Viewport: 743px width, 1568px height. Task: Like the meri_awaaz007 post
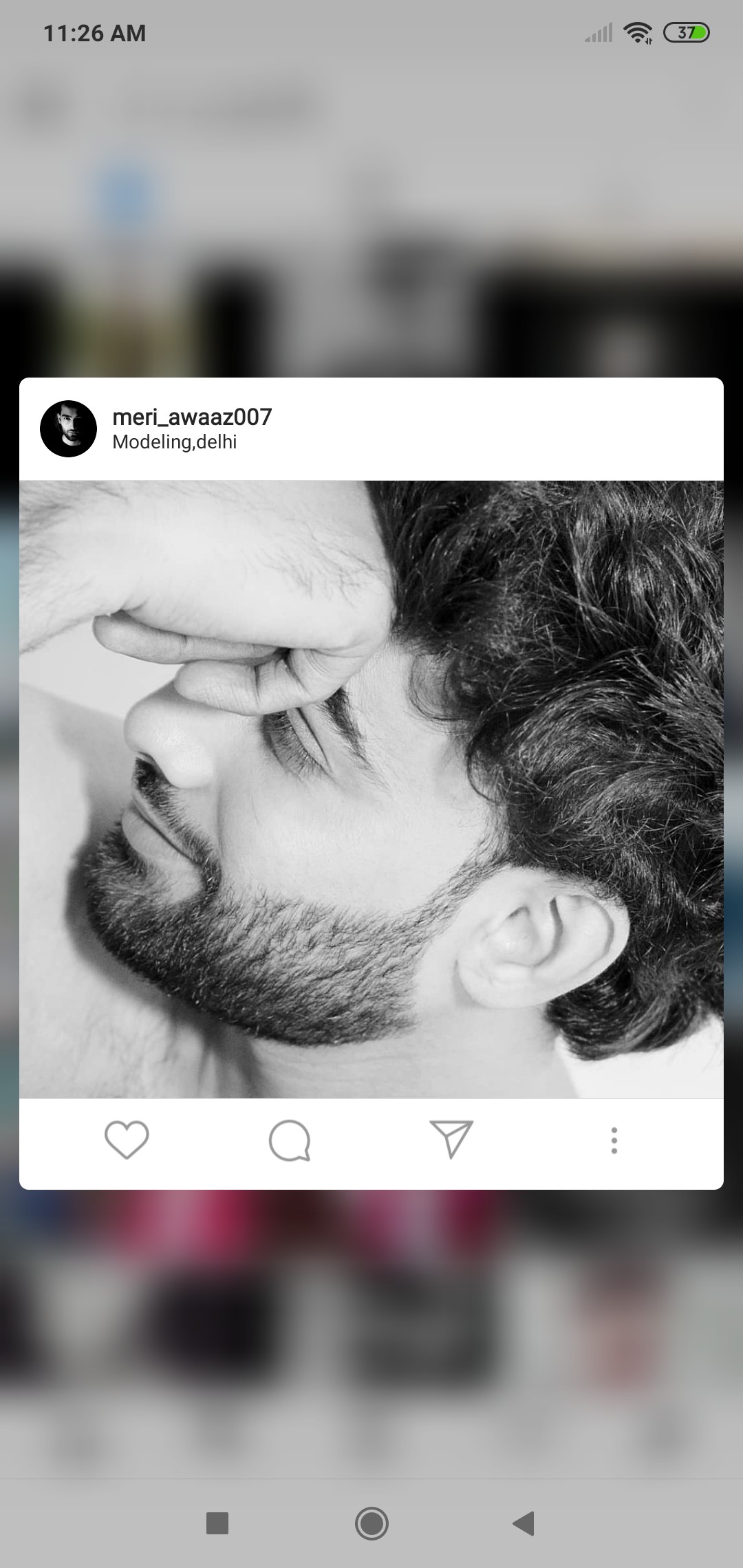127,1140
